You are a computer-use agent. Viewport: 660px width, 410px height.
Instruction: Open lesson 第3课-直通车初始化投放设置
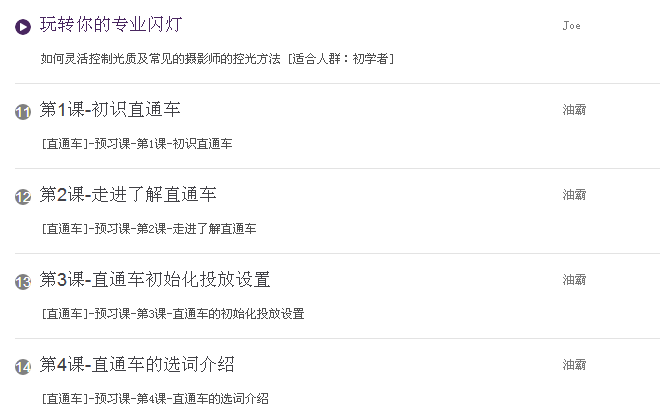coord(155,280)
